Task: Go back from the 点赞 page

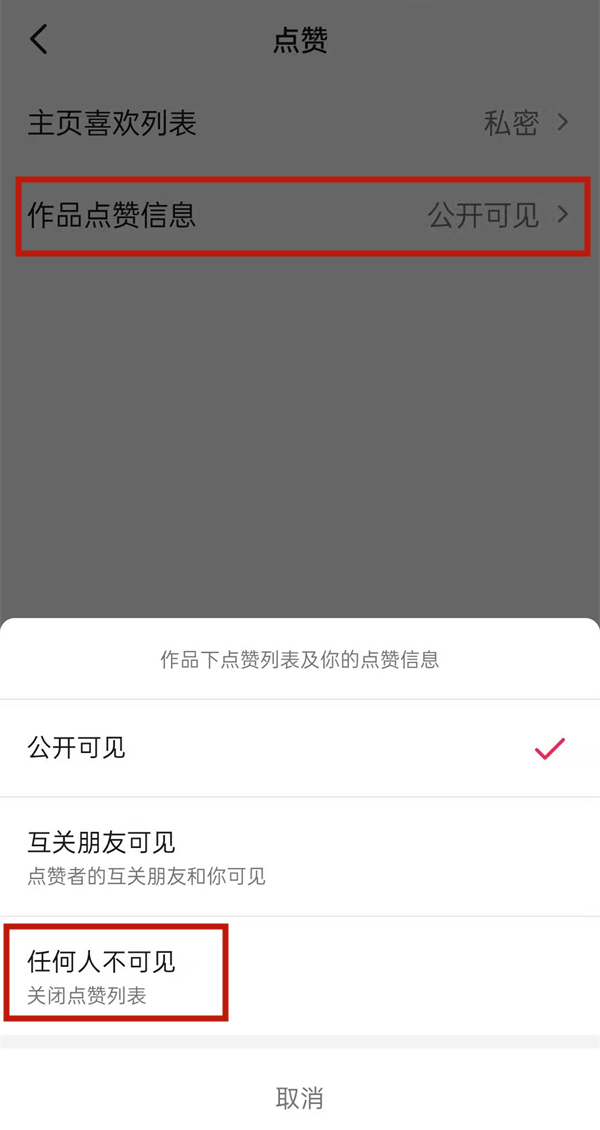Action: pyautogui.click(x=39, y=40)
